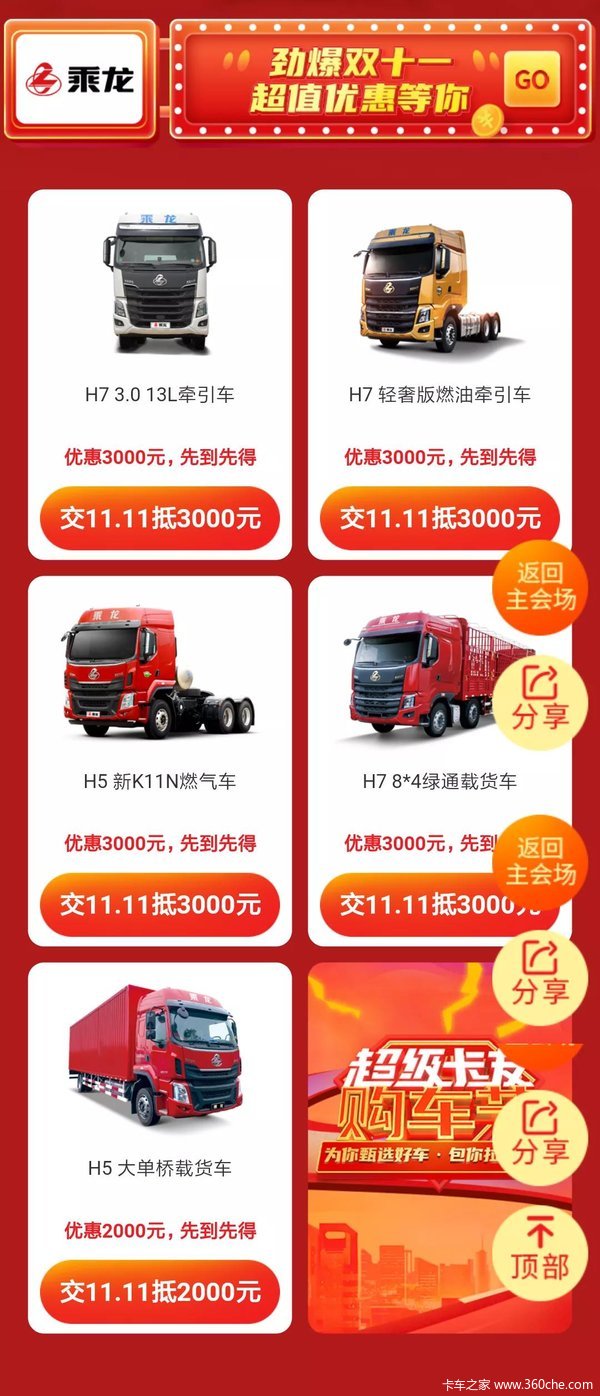Jump back to top with 顶部 button
The width and height of the screenshot is (600, 1396).
540,1252
